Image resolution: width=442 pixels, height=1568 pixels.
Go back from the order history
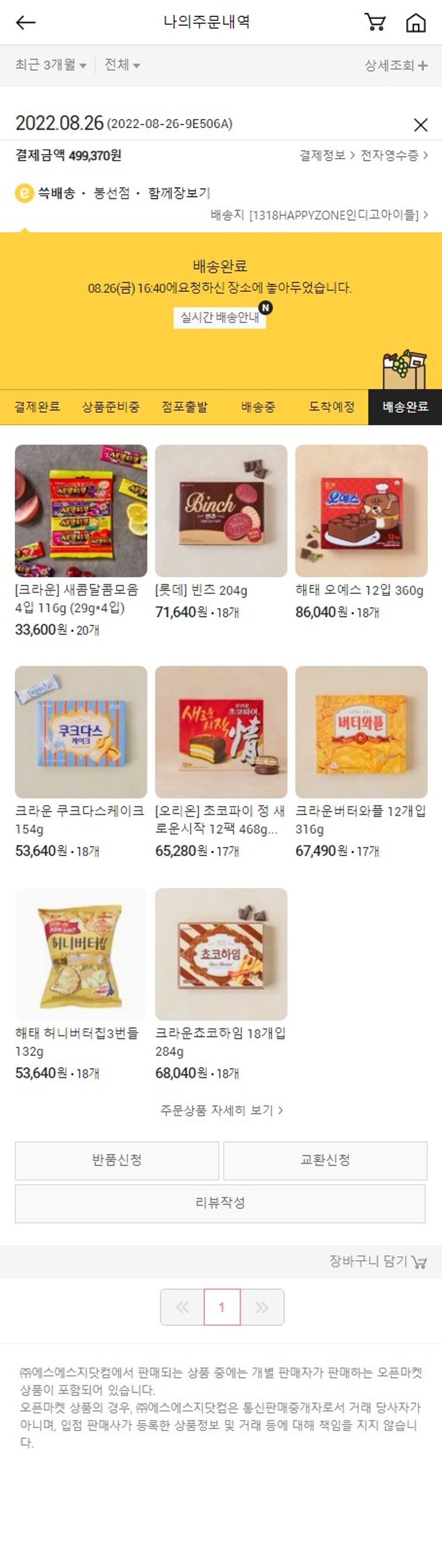25,22
